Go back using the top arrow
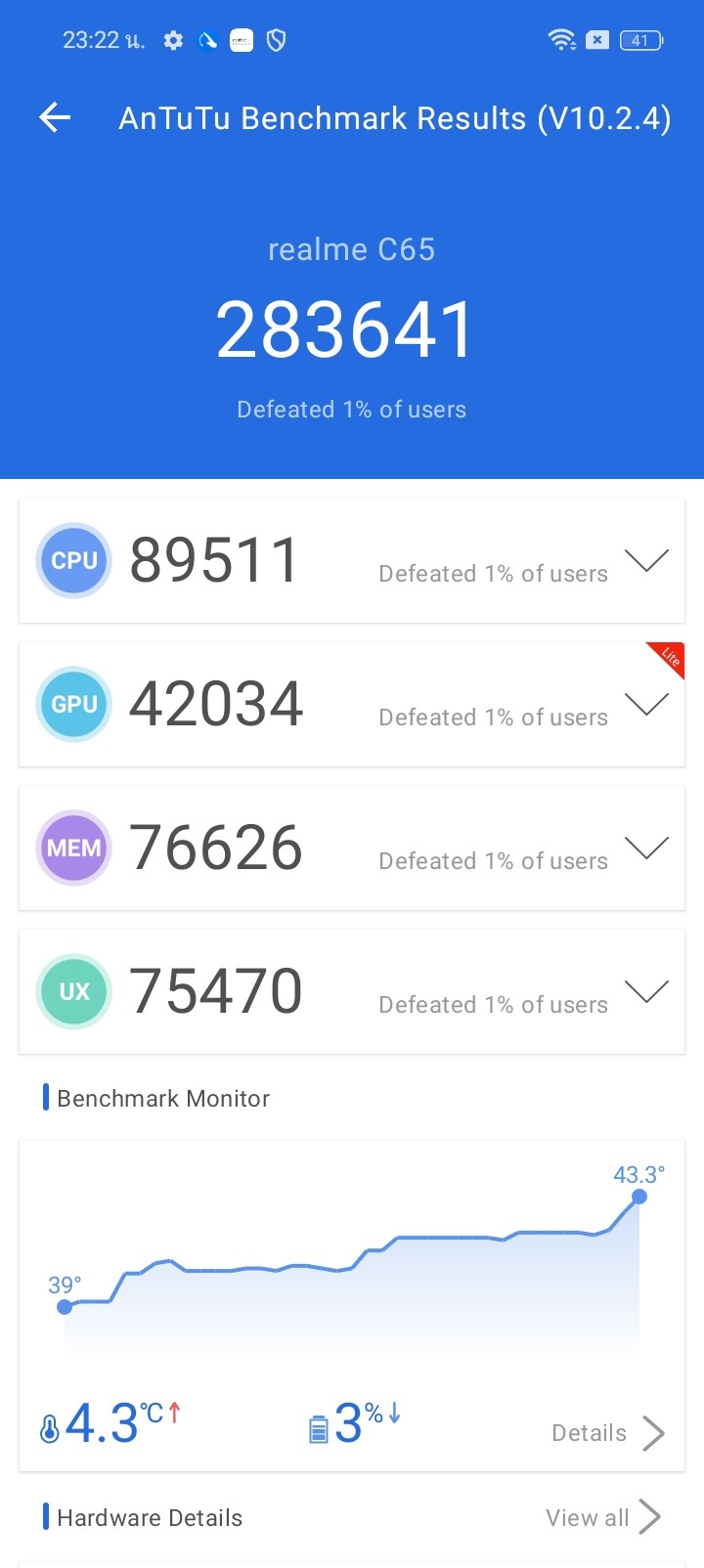Image resolution: width=704 pixels, height=1568 pixels. [55, 118]
